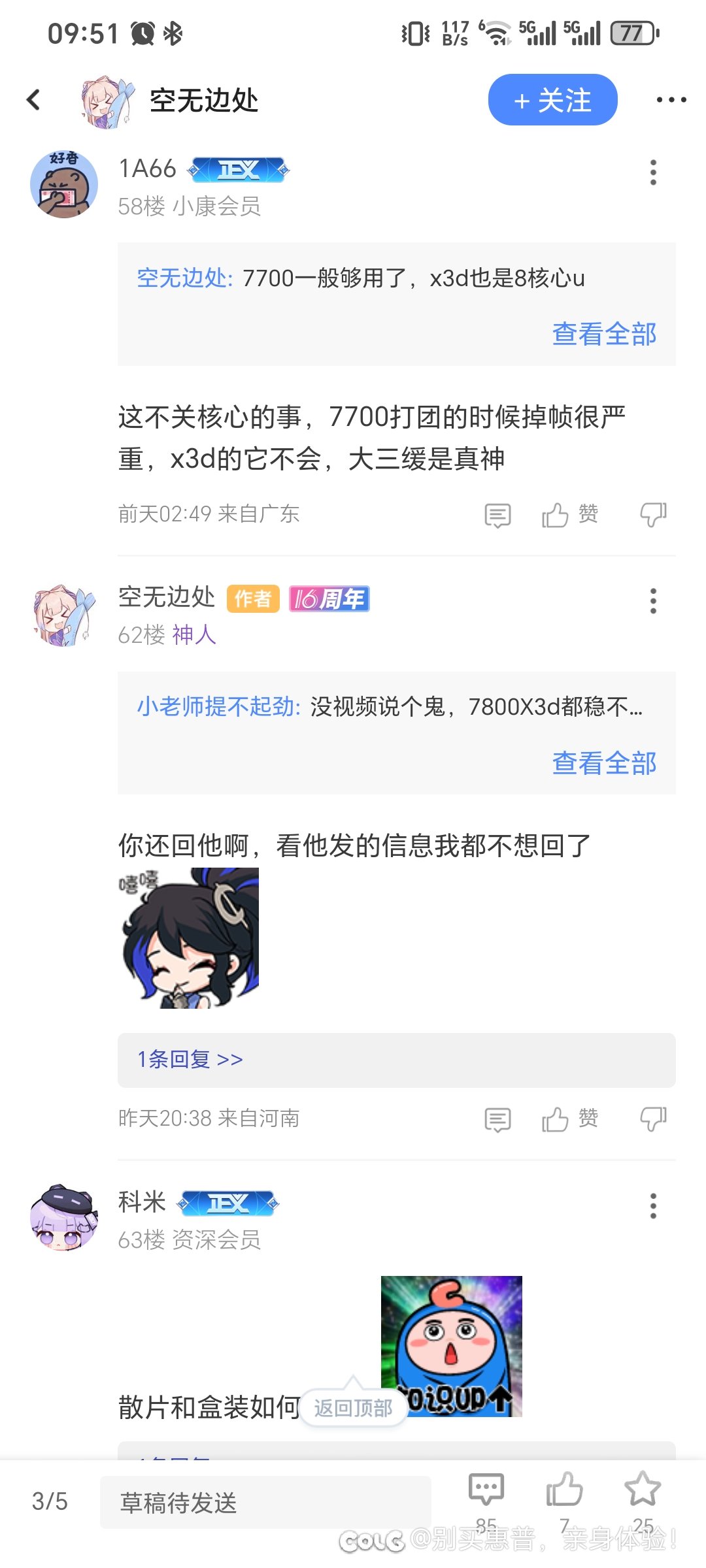Dislike 1A66's comment

(x=653, y=515)
